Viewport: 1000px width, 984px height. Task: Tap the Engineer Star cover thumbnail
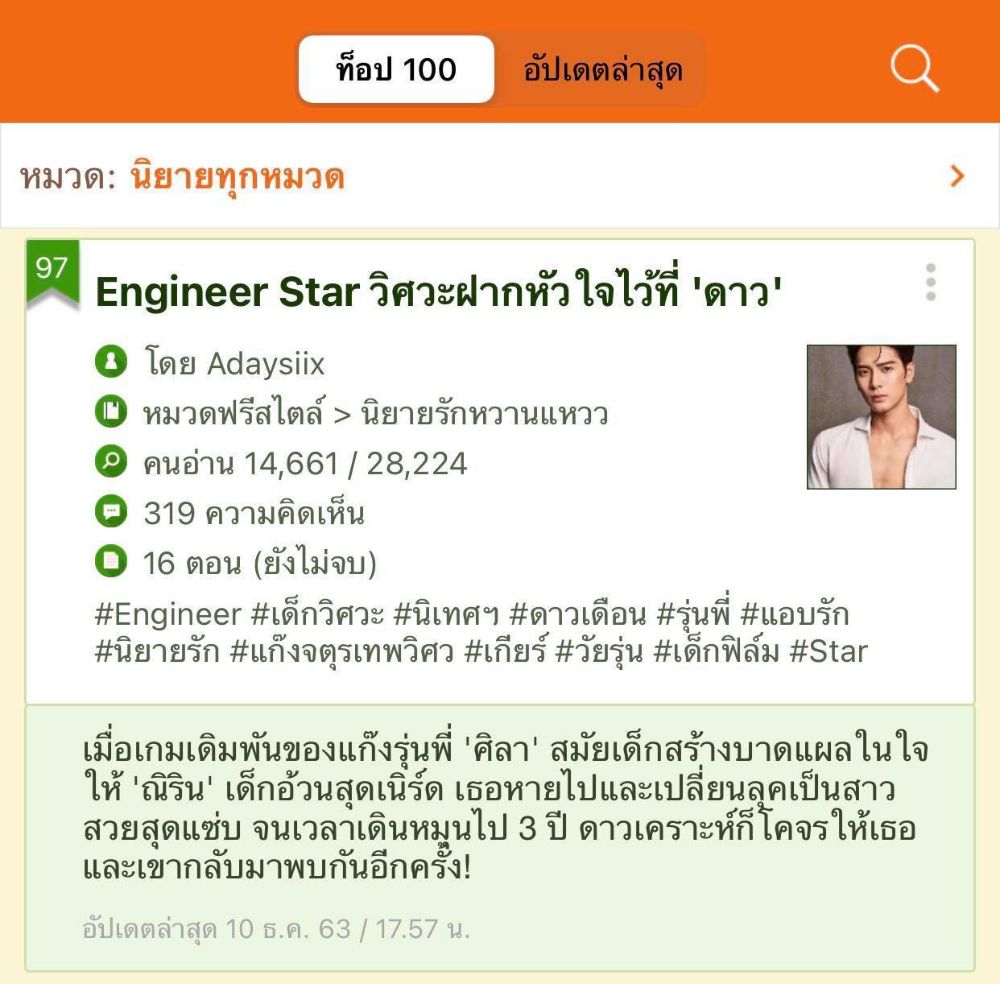(881, 417)
